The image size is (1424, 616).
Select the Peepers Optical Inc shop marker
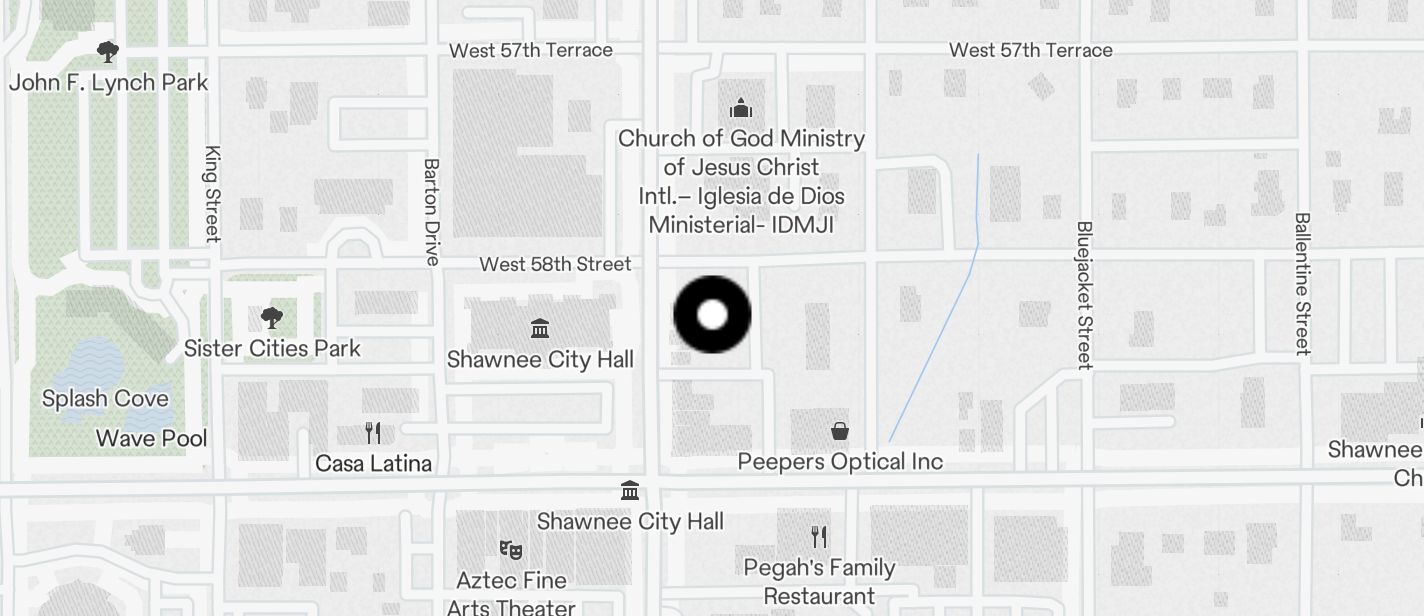[840, 431]
